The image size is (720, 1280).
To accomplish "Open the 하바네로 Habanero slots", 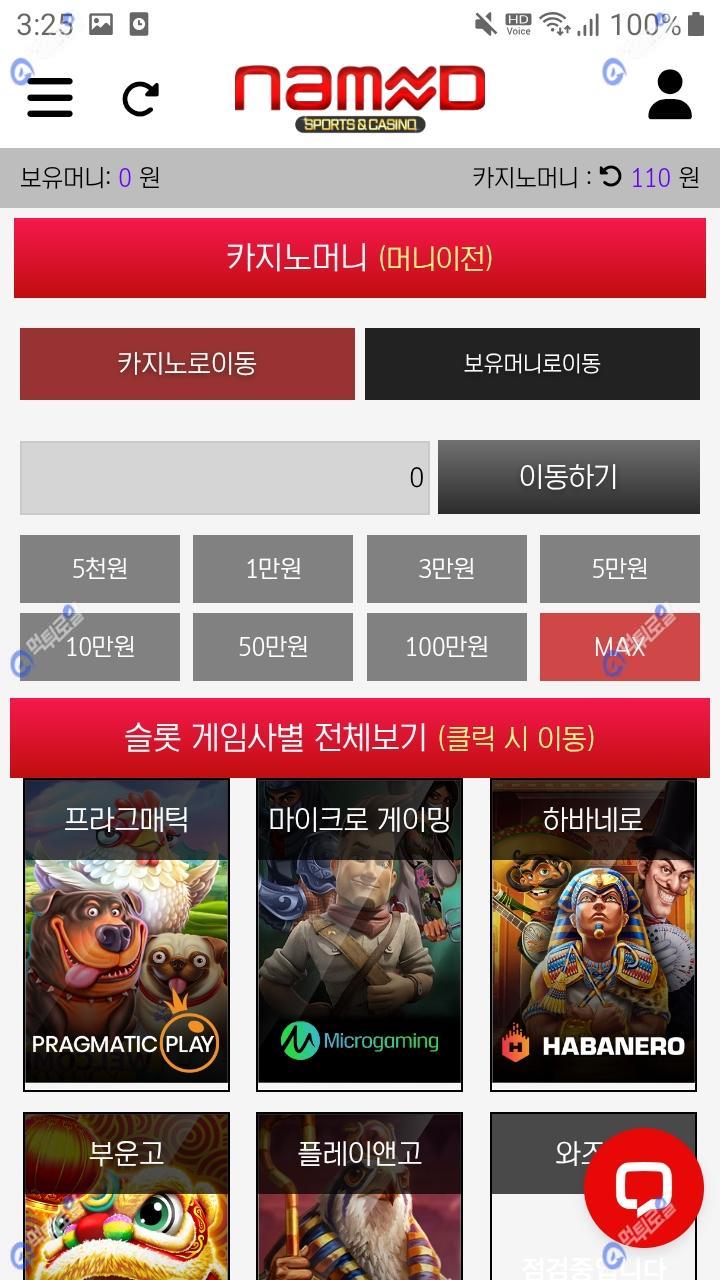I will pyautogui.click(x=593, y=935).
